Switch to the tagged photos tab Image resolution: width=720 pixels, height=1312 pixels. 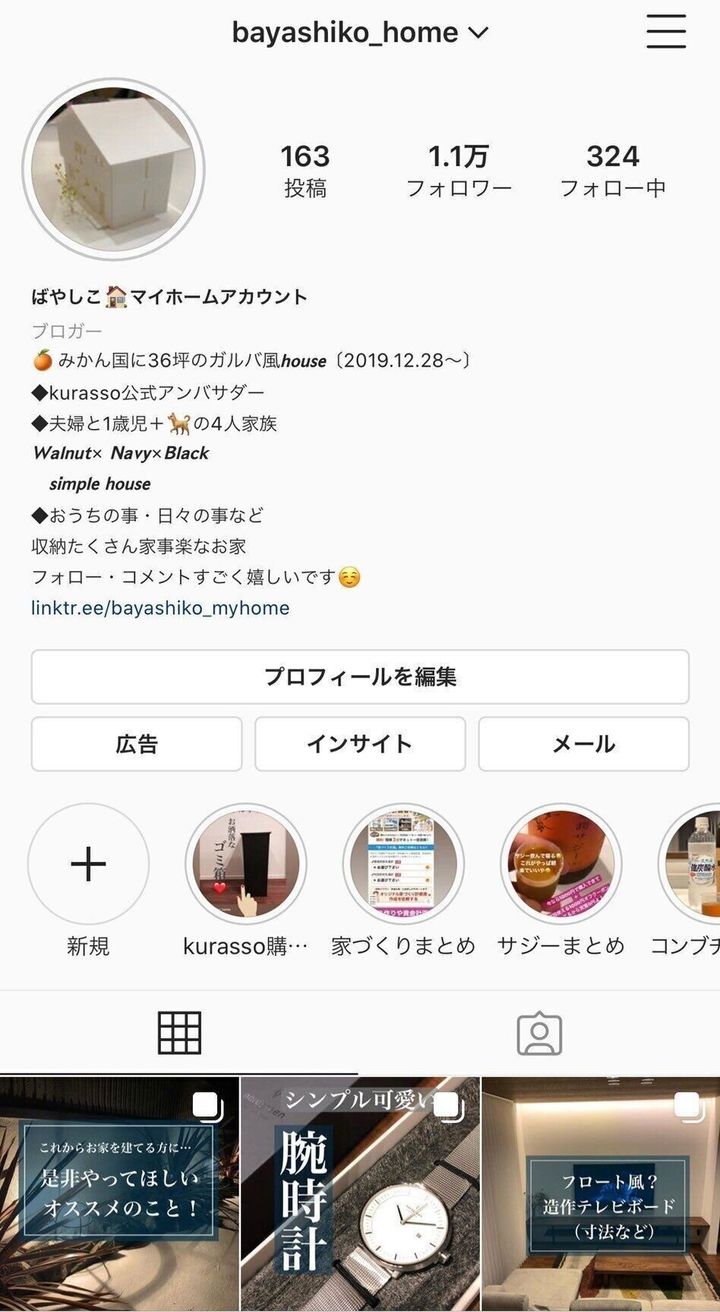point(539,1033)
